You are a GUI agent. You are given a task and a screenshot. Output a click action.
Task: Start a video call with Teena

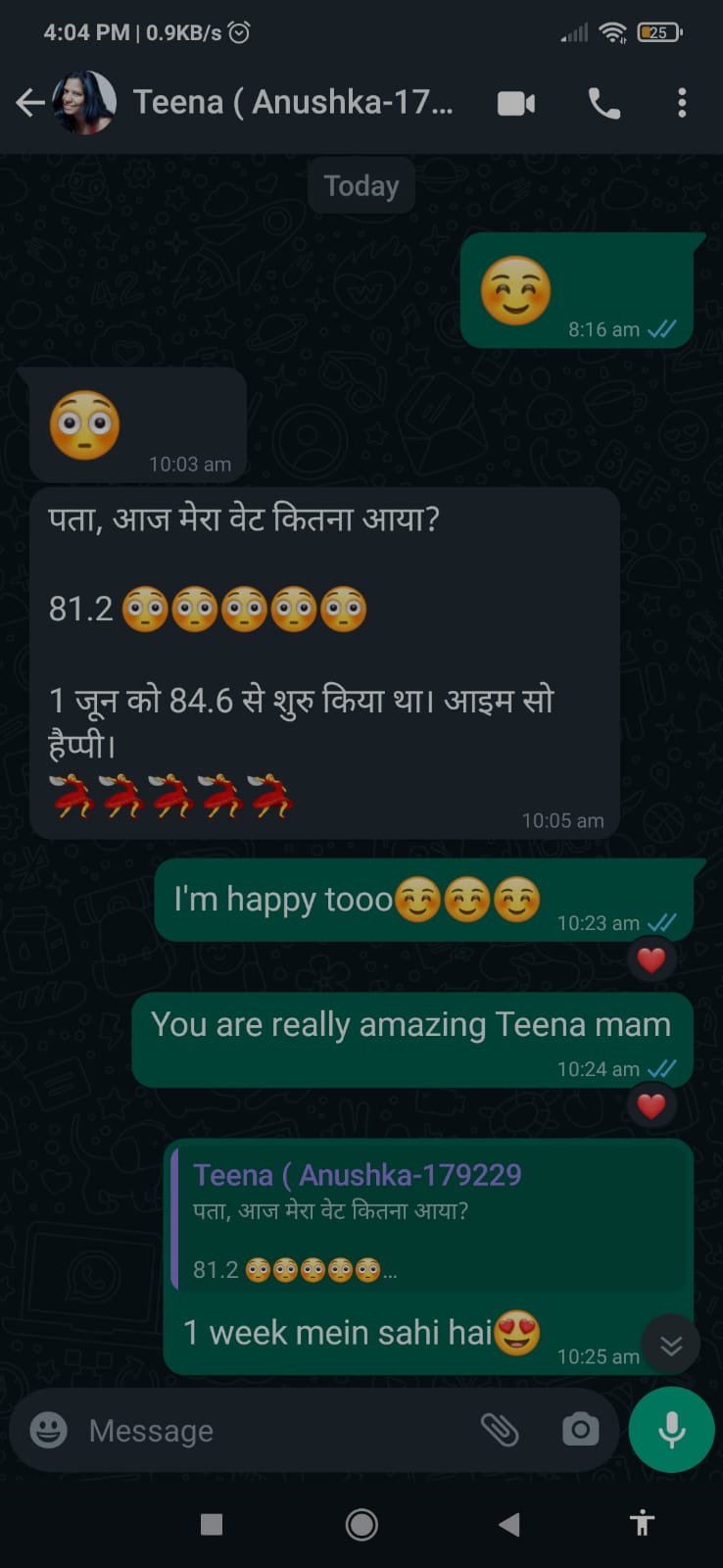point(515,103)
